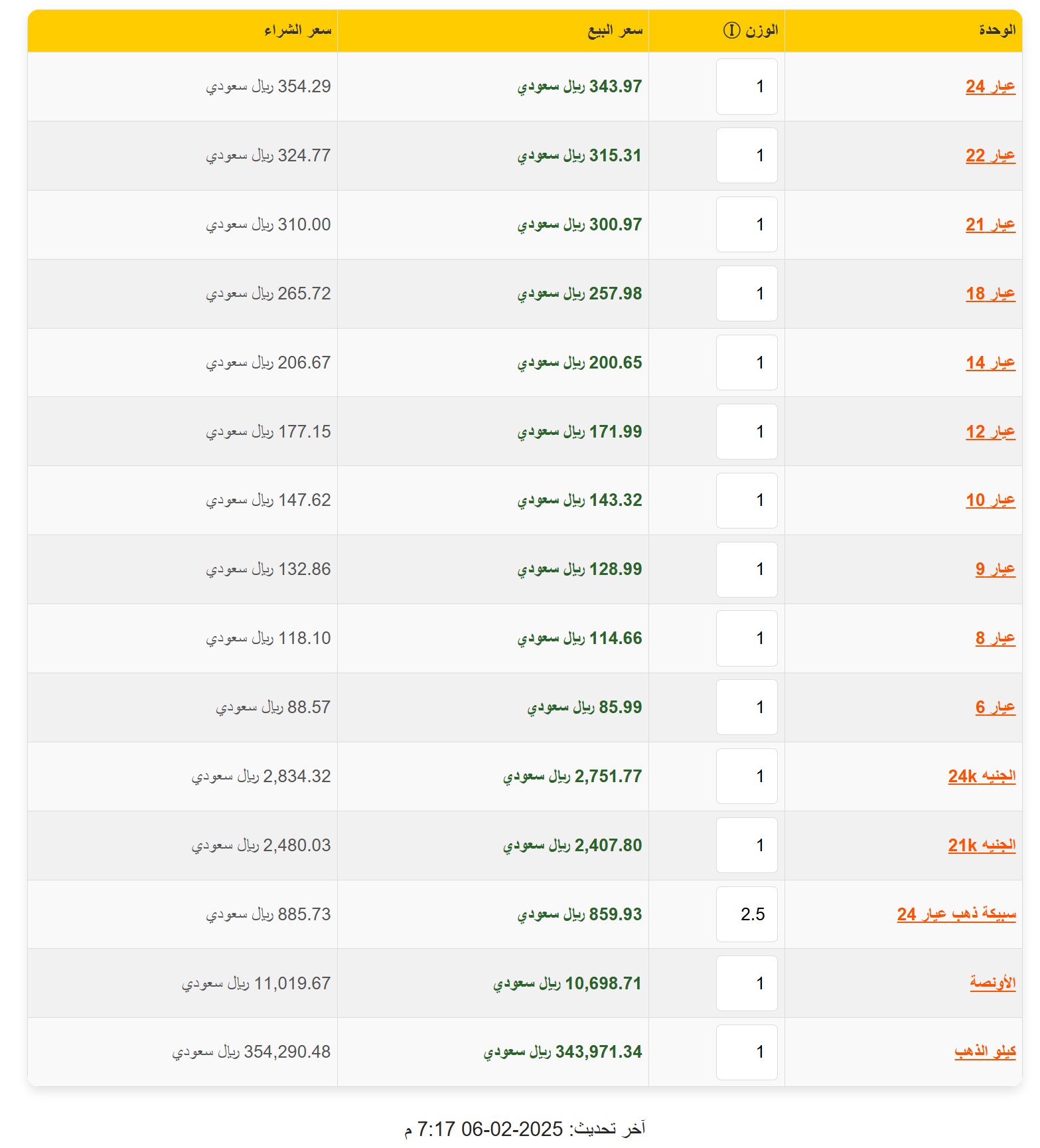Image resolution: width=1040 pixels, height=1148 pixels.
Task: Open the عيار 10 link
Action: point(990,500)
